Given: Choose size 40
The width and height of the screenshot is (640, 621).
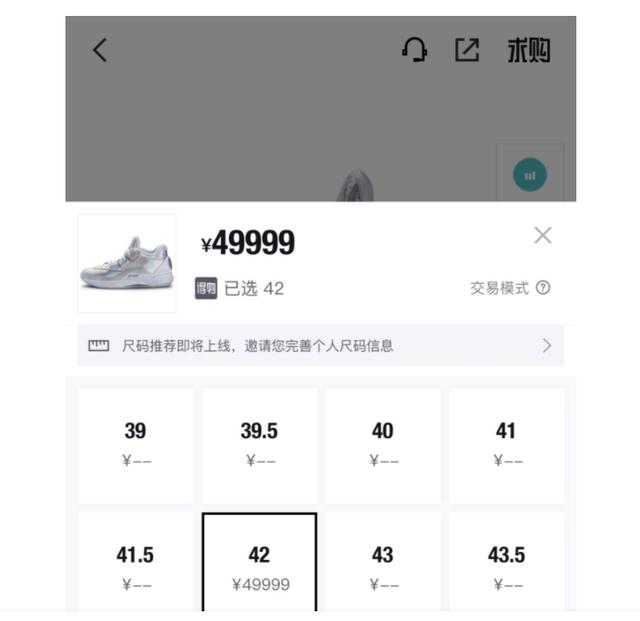Looking at the screenshot, I should pyautogui.click(x=382, y=445).
